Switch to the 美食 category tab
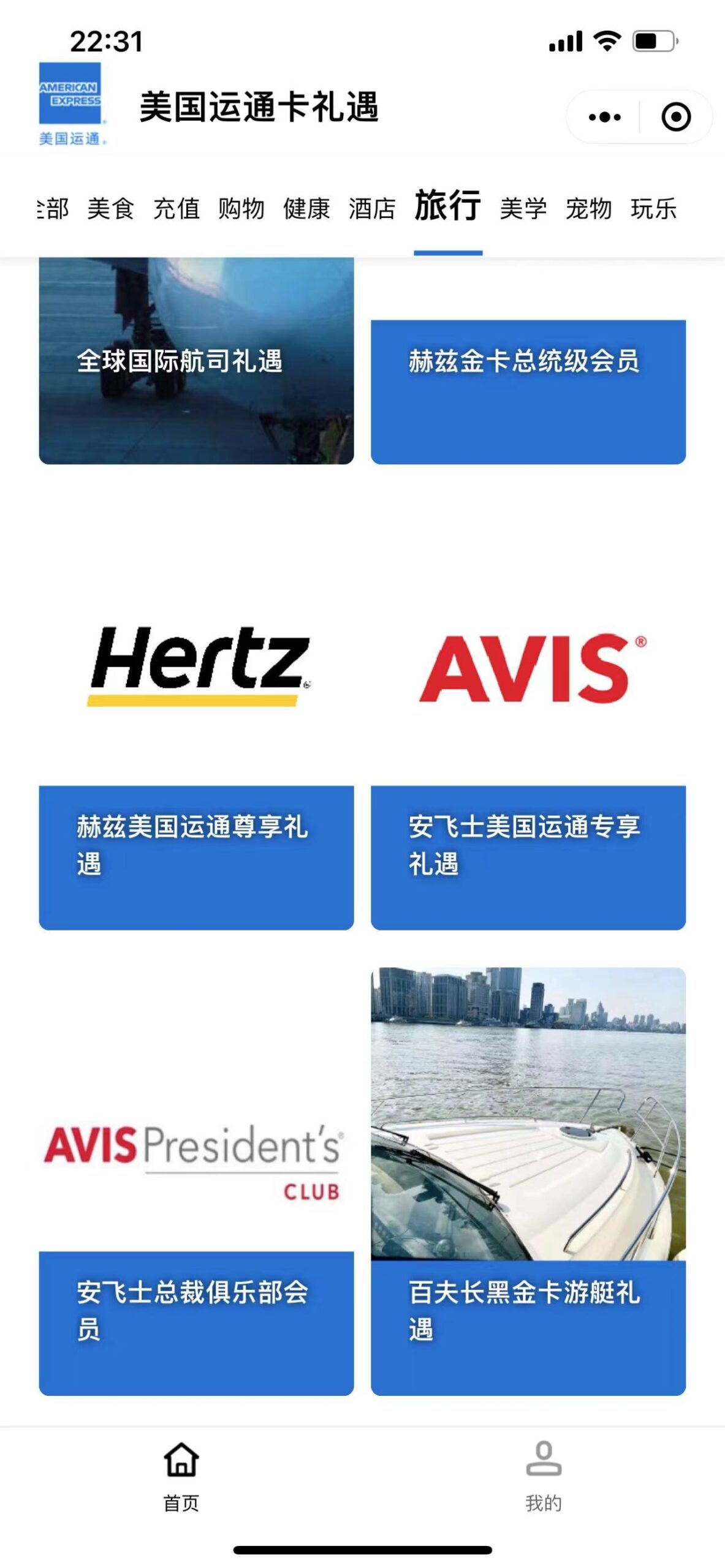The image size is (725, 1568). point(111,209)
